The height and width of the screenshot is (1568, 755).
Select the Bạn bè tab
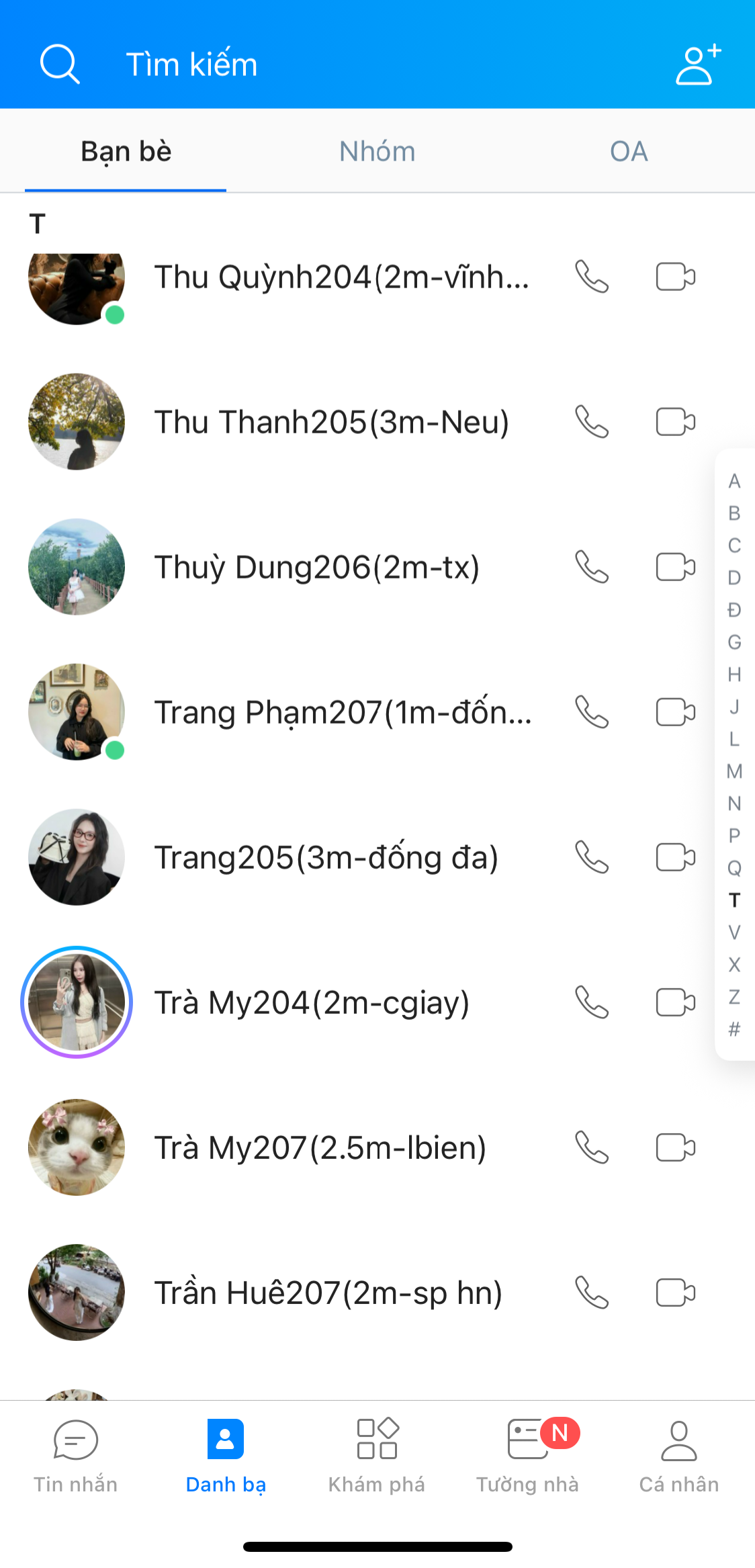tap(126, 151)
